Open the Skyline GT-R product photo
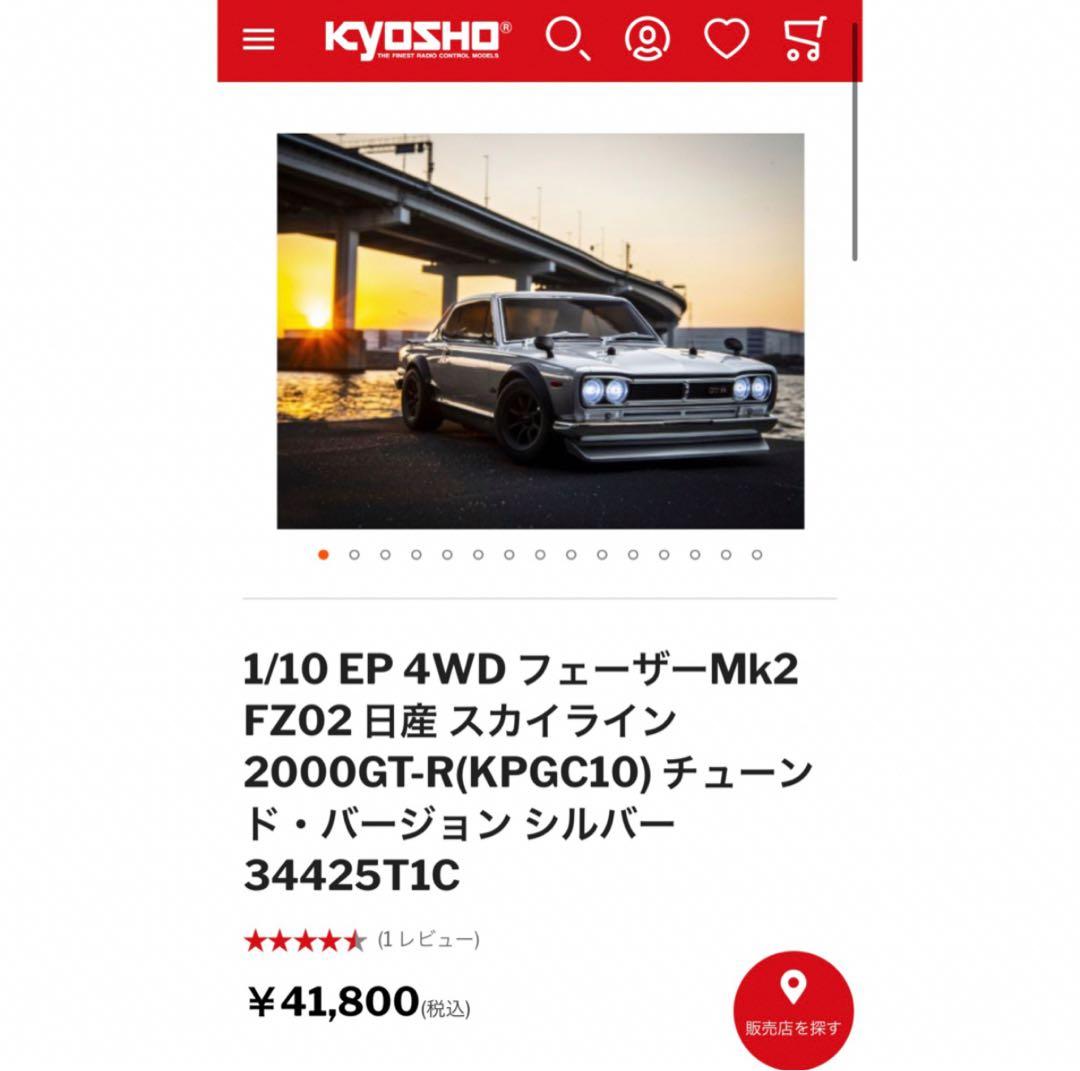 click(540, 331)
